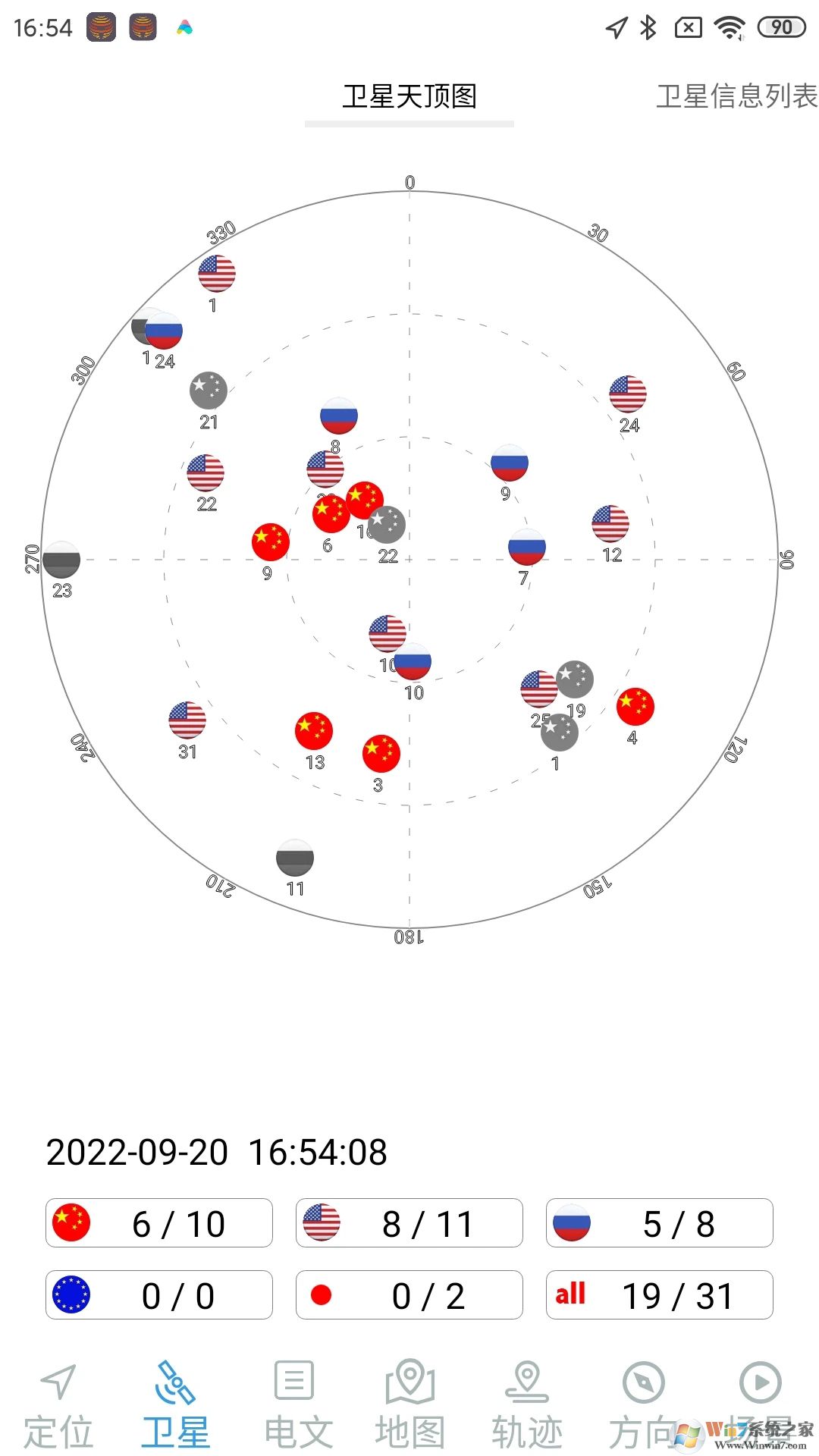819x1456 pixels.
Task: Tap the all satellites count 19 / 31
Action: [x=660, y=1295]
